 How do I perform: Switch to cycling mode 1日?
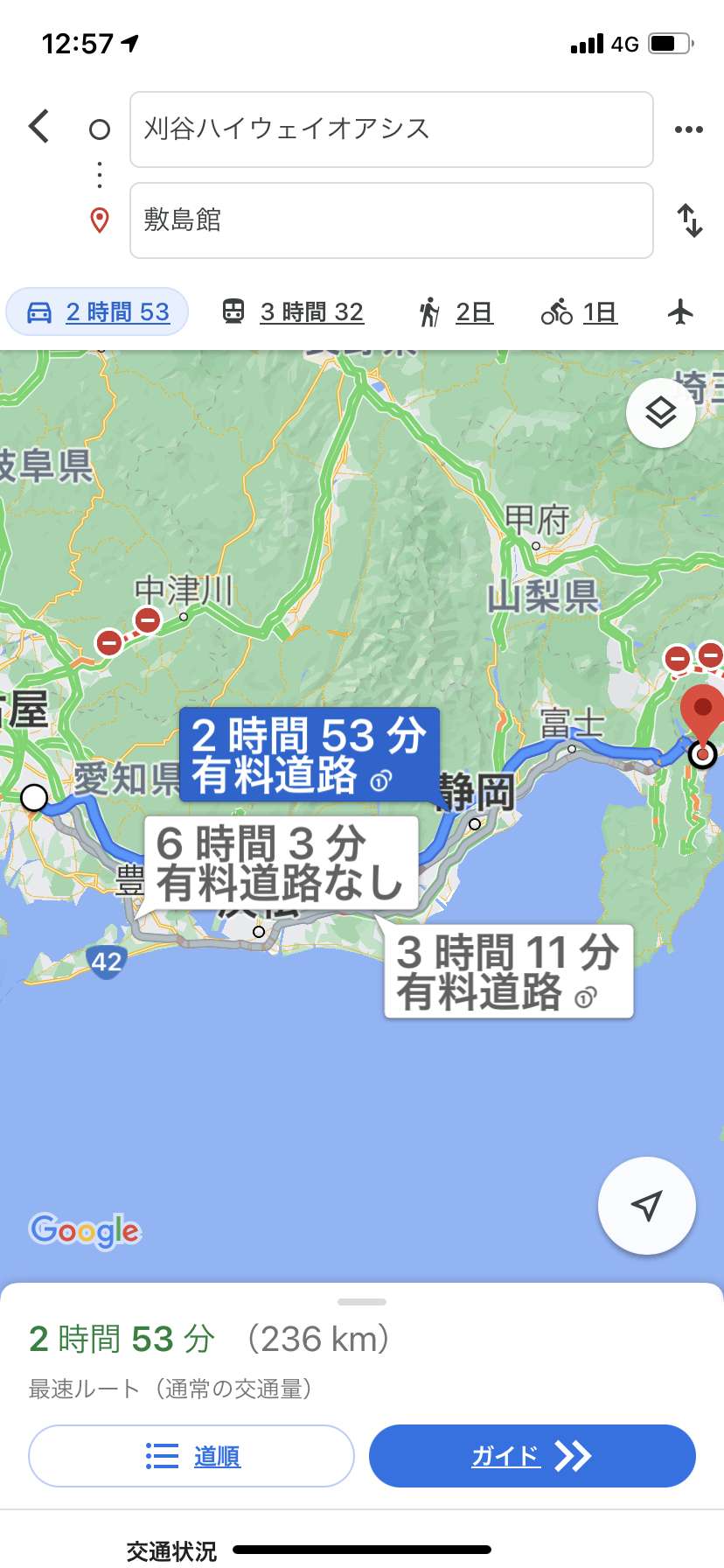tap(579, 311)
